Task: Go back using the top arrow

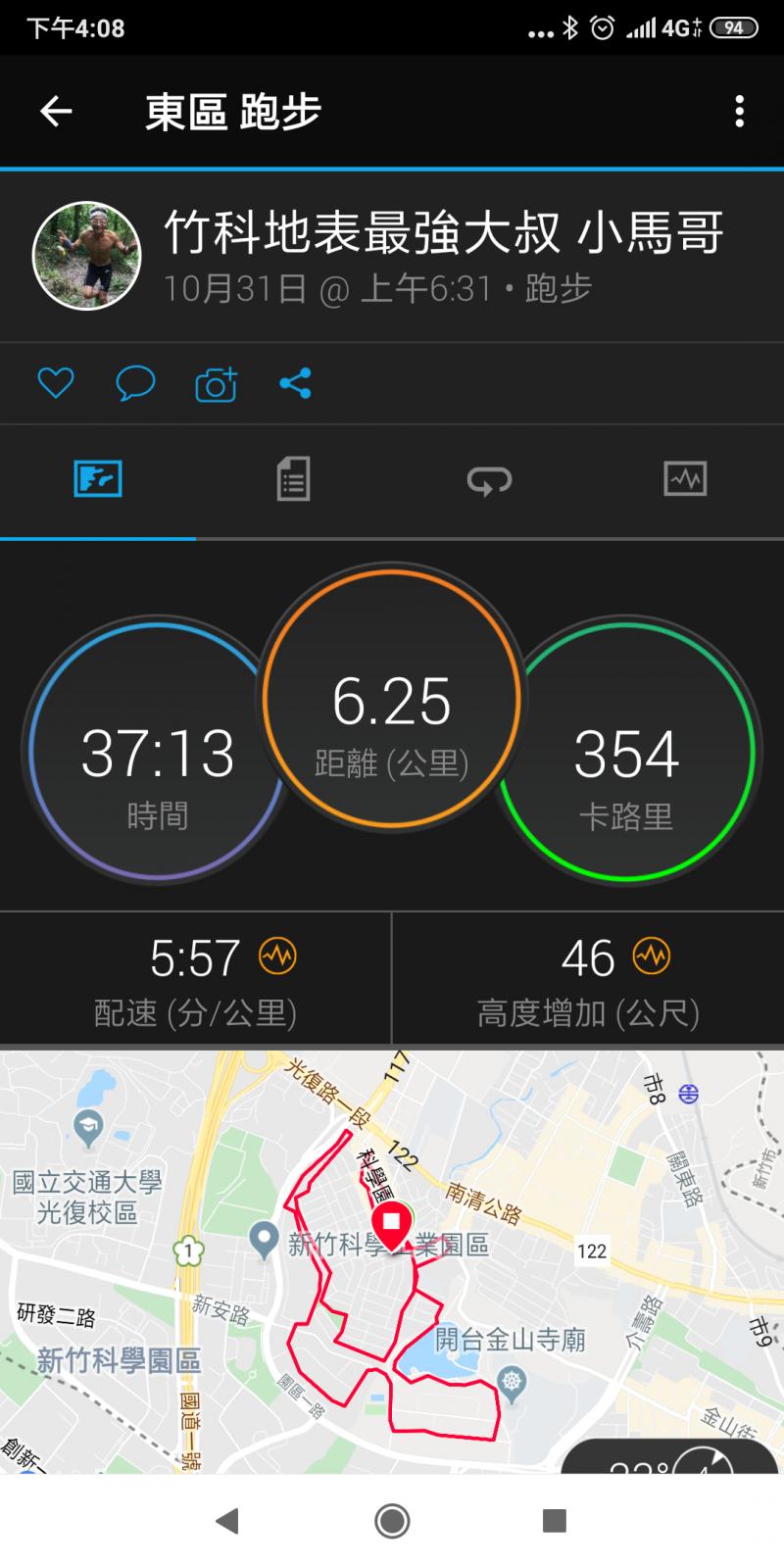Action: (x=56, y=112)
